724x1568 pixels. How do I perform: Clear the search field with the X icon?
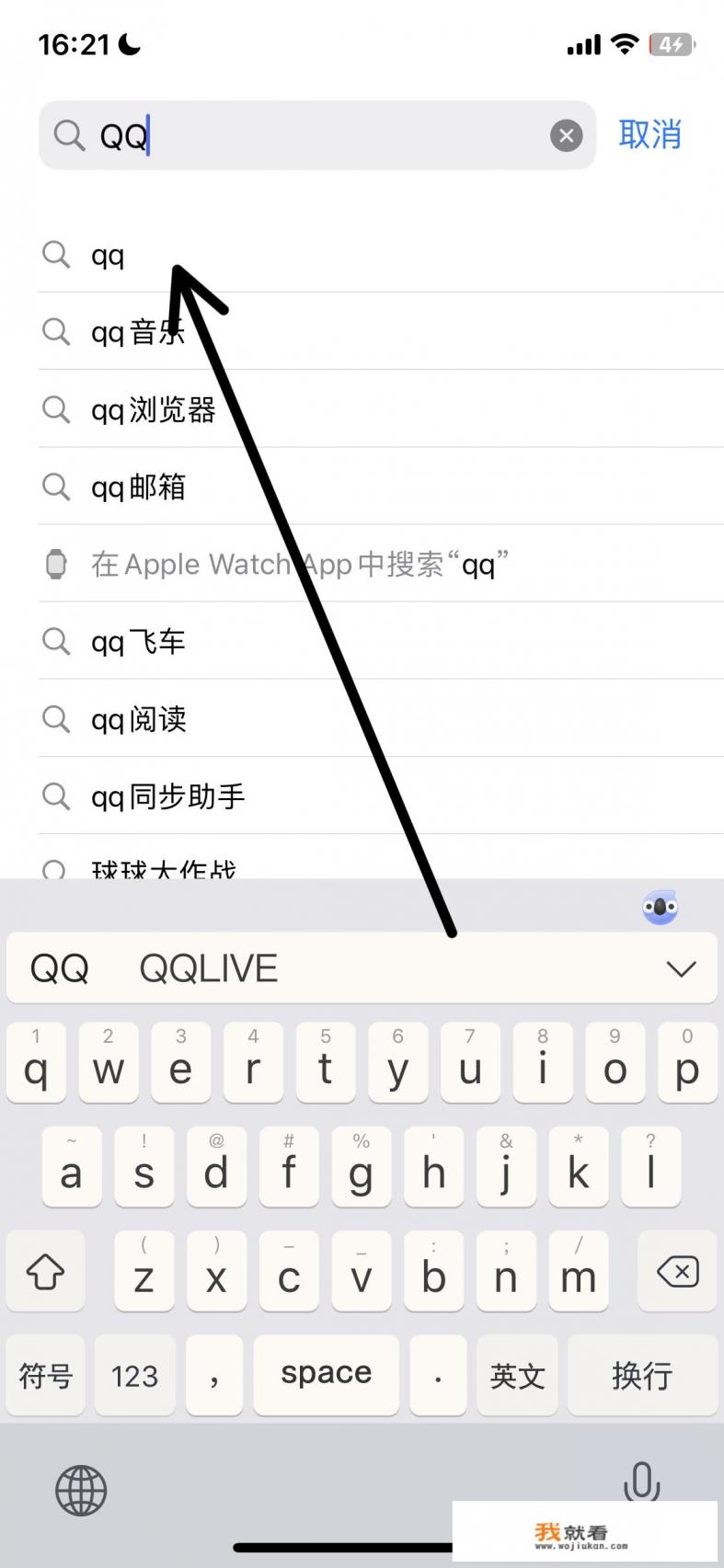click(x=567, y=135)
